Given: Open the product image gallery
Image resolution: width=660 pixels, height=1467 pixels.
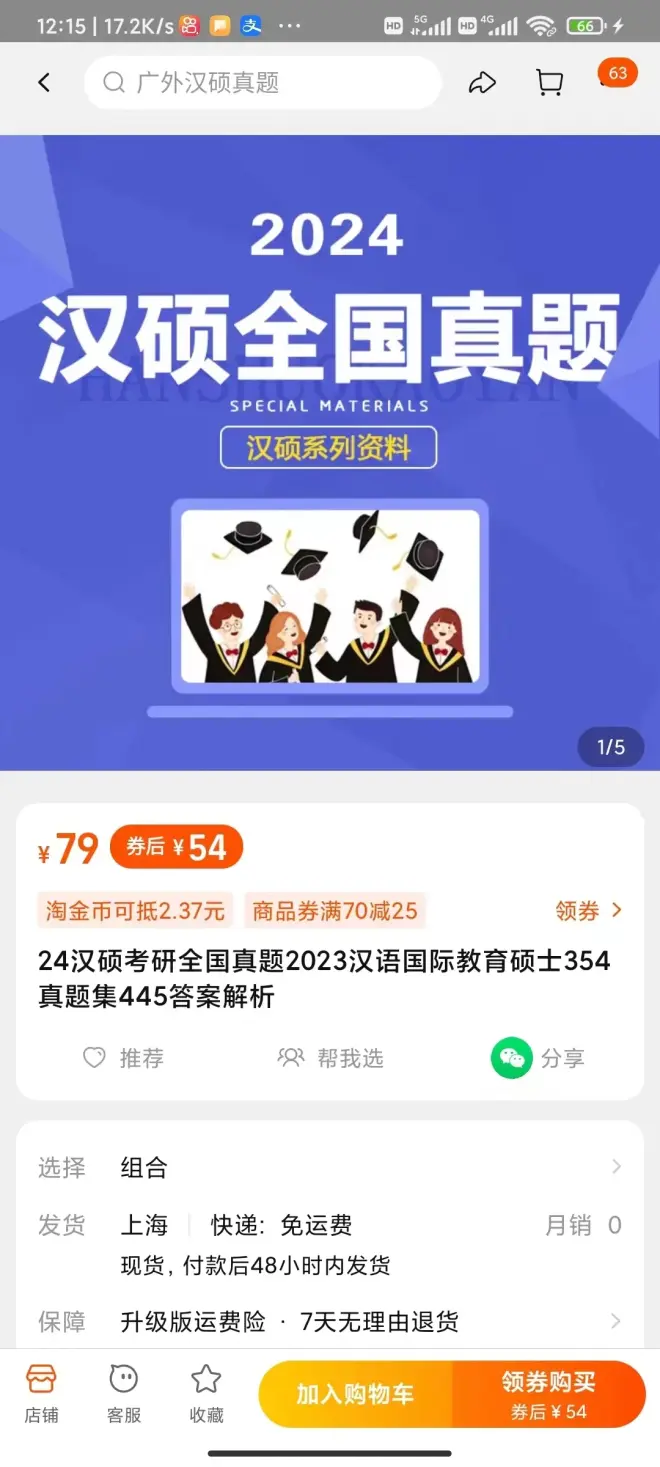Looking at the screenshot, I should click(x=330, y=452).
